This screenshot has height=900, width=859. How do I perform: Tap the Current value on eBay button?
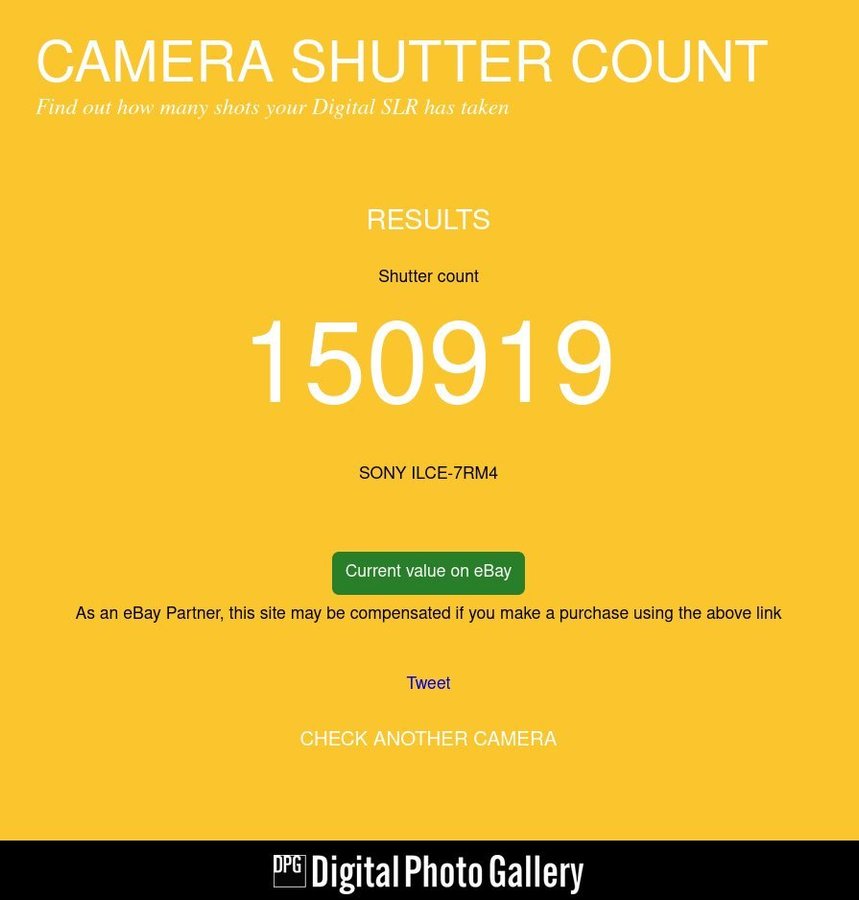(x=428, y=572)
